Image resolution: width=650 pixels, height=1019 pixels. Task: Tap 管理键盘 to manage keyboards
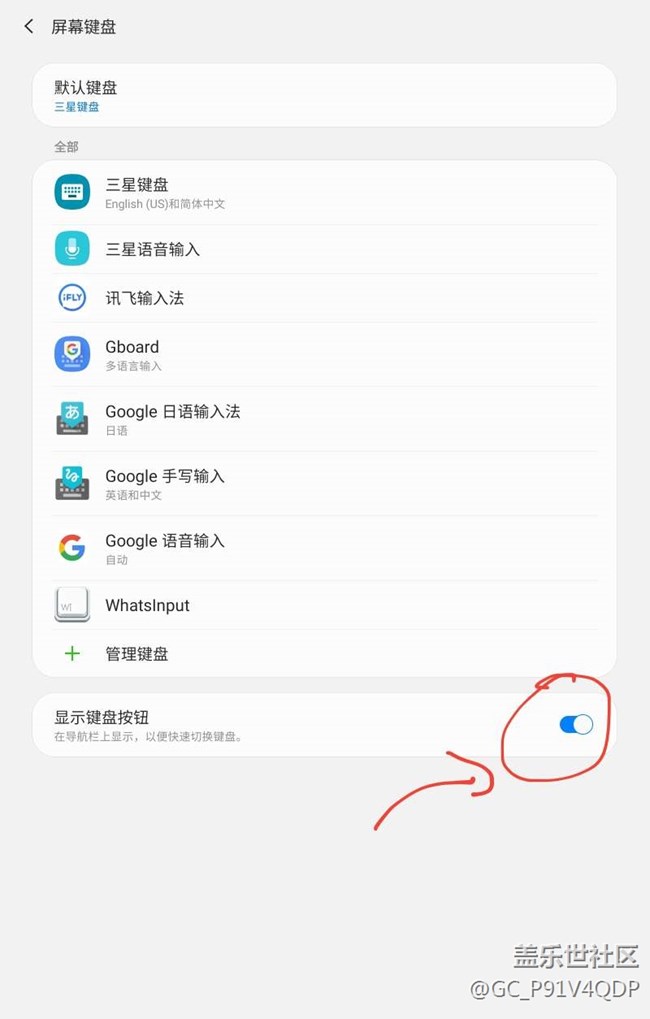[324, 654]
